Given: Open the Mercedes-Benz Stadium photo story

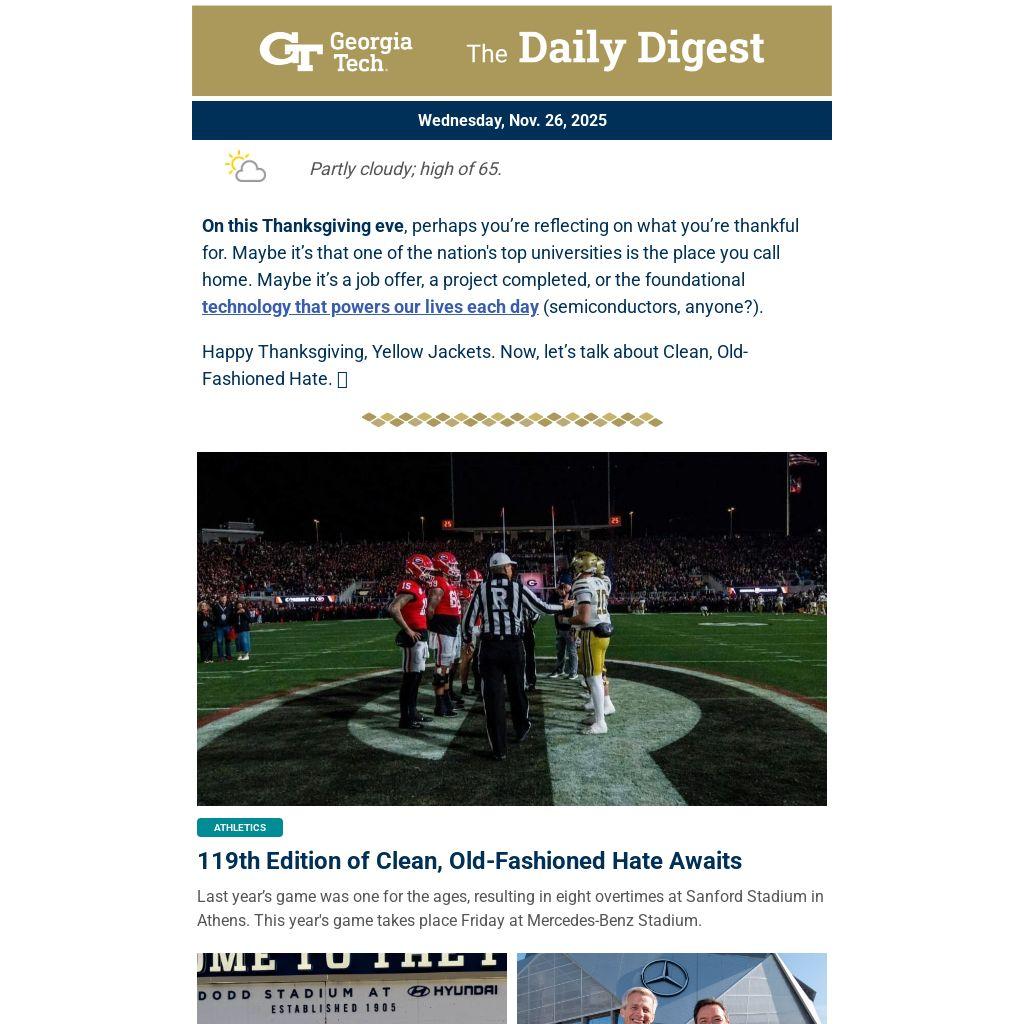Looking at the screenshot, I should click(671, 988).
